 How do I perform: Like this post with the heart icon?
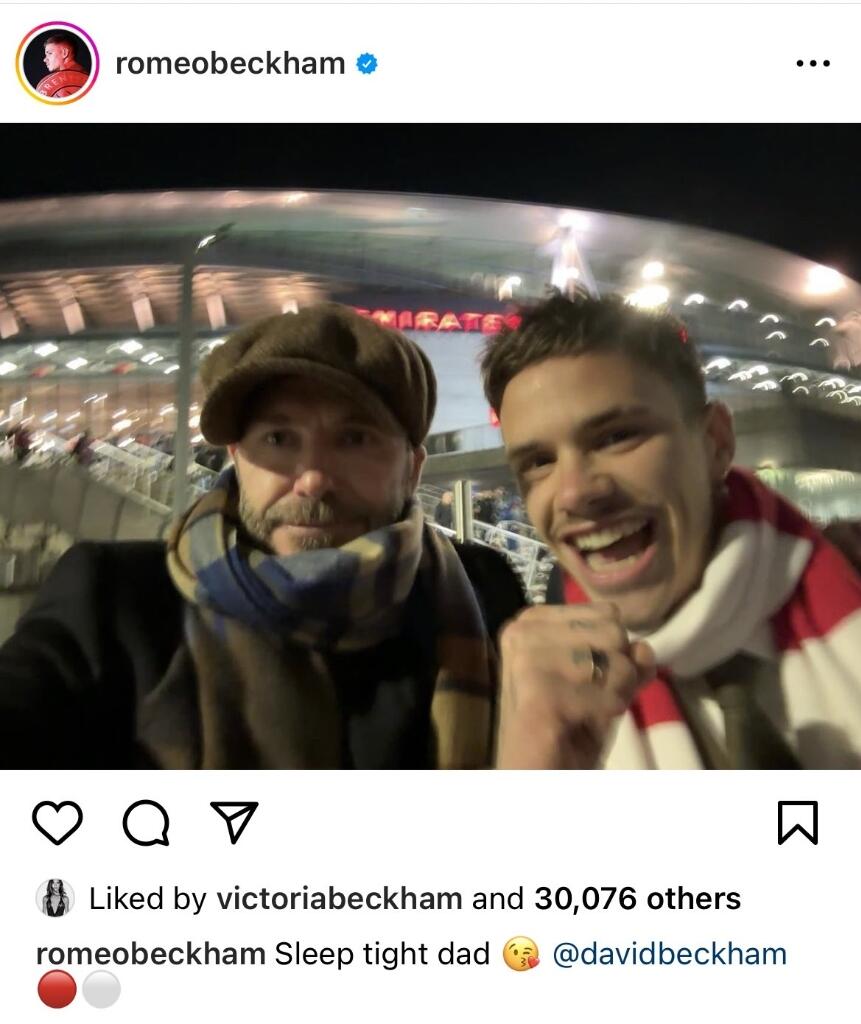click(x=57, y=823)
